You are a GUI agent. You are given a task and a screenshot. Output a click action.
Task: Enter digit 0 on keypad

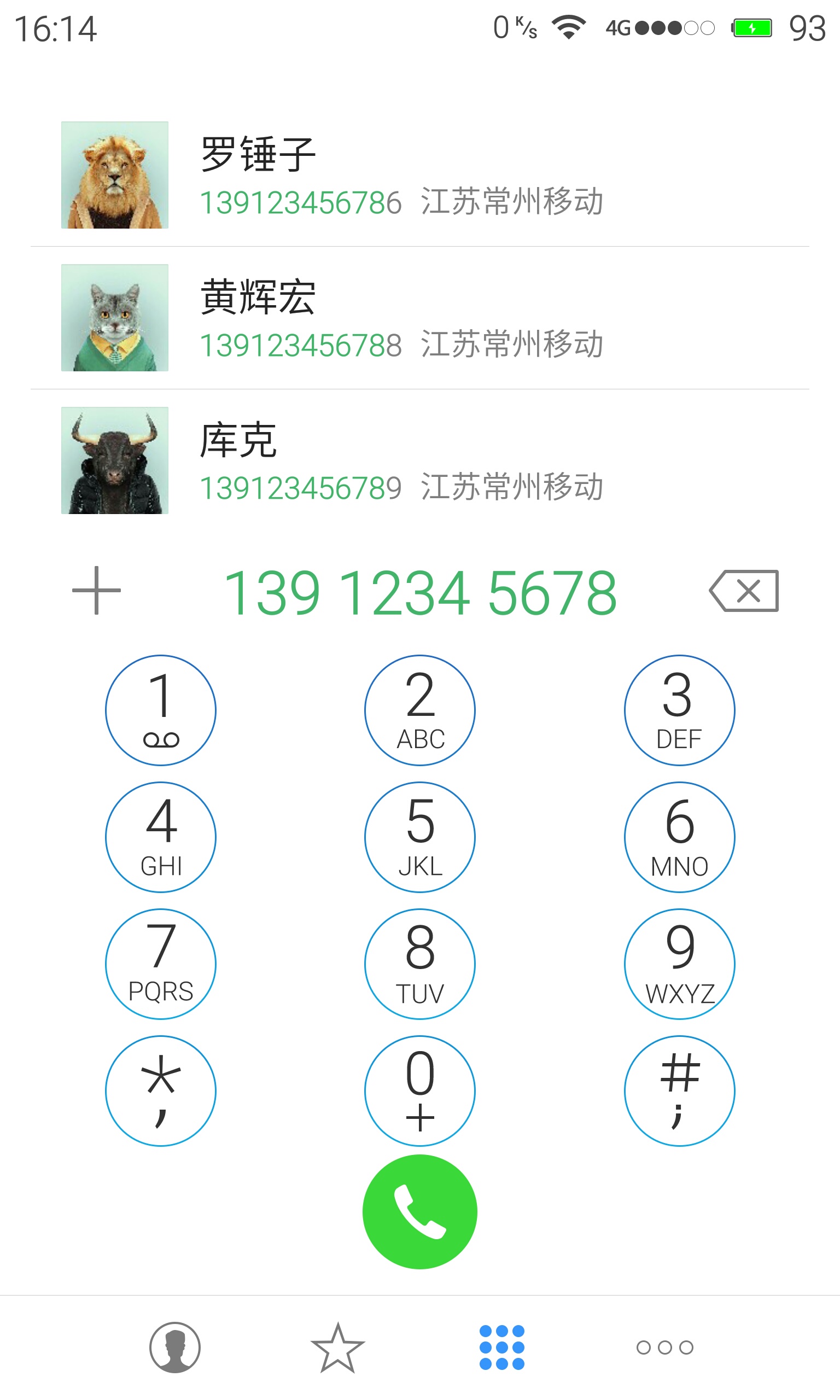(420, 1090)
